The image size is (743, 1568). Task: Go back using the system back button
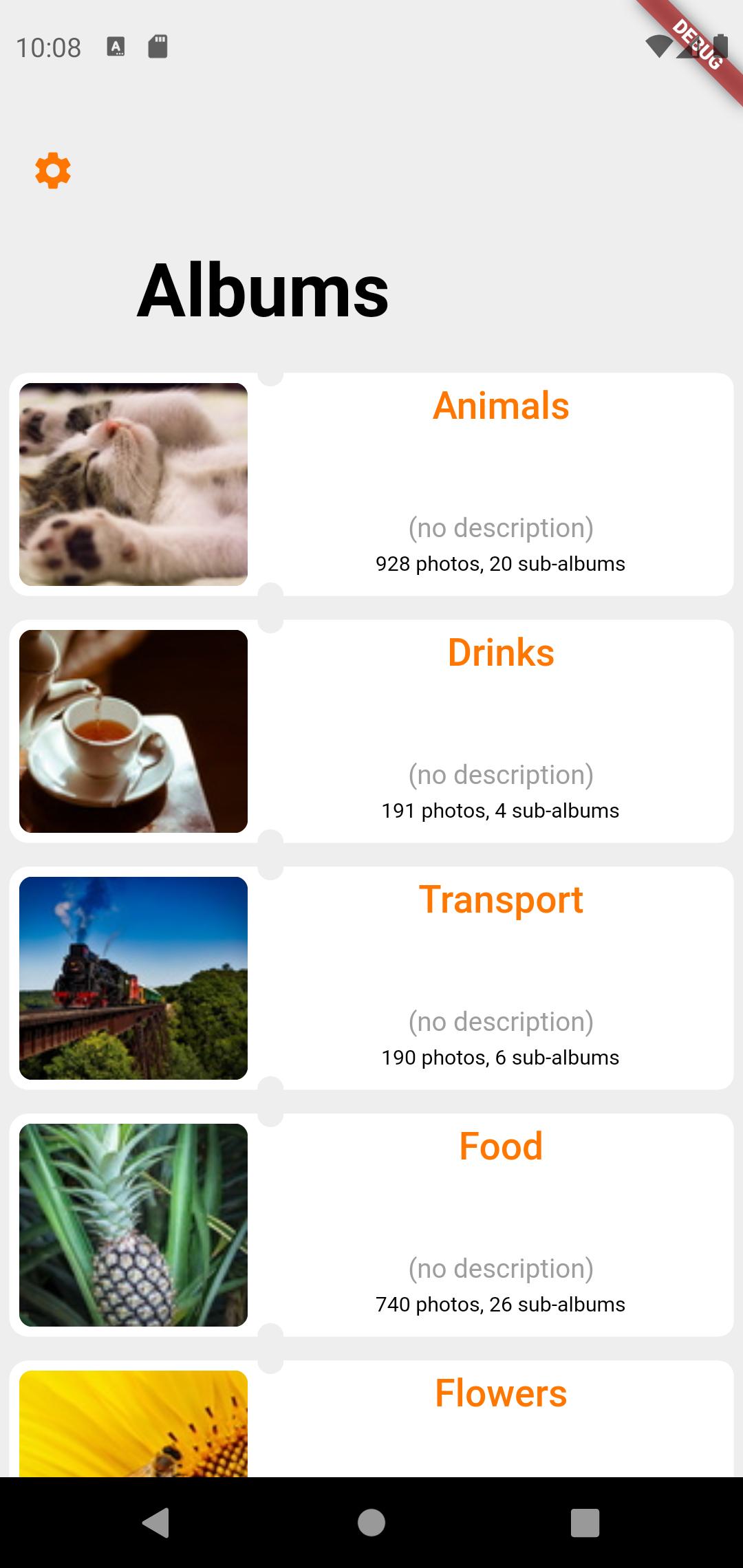point(156,1522)
